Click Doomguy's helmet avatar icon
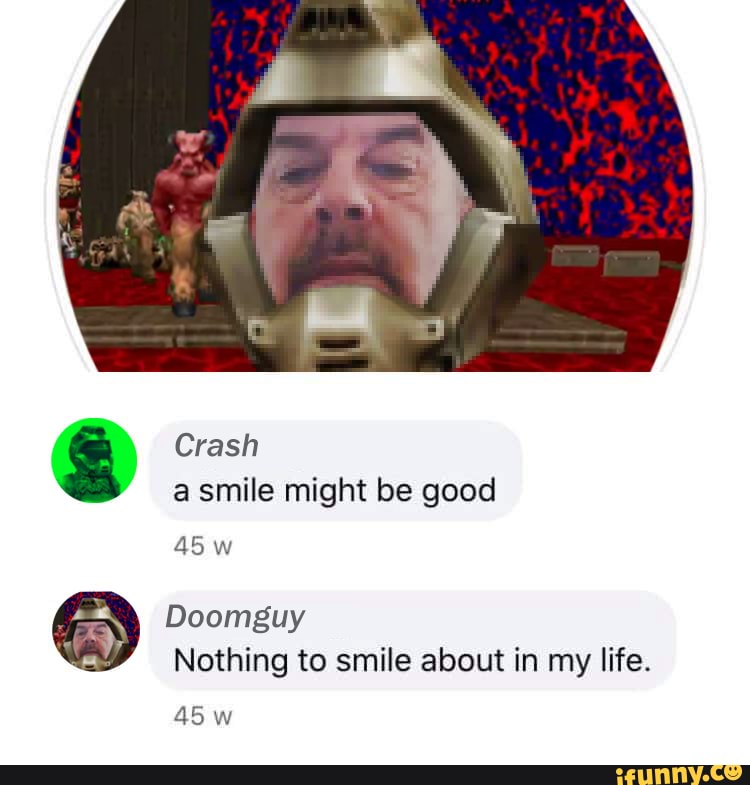Screen dimensions: 750x785 pos(95,632)
